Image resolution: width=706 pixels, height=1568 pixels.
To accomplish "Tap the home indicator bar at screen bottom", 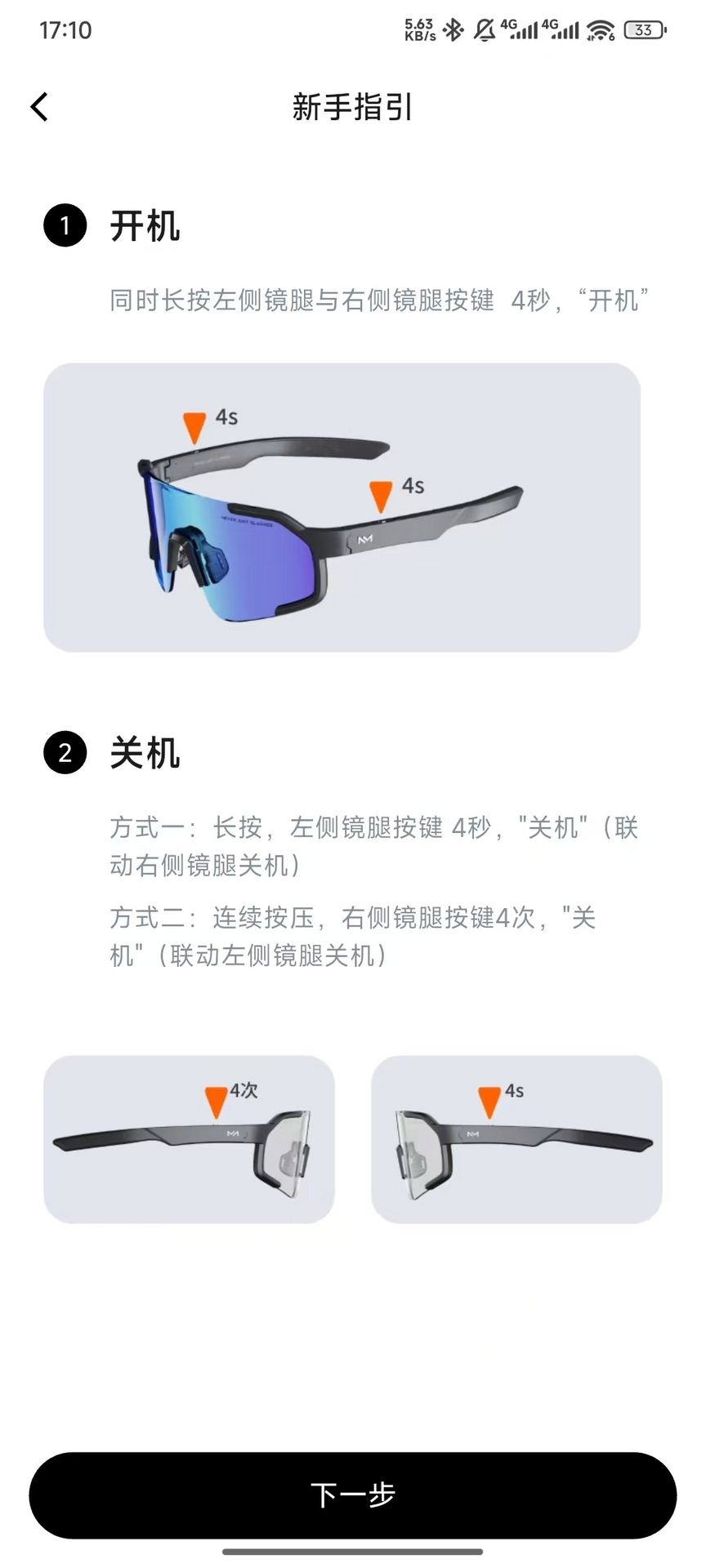I will [353, 1551].
